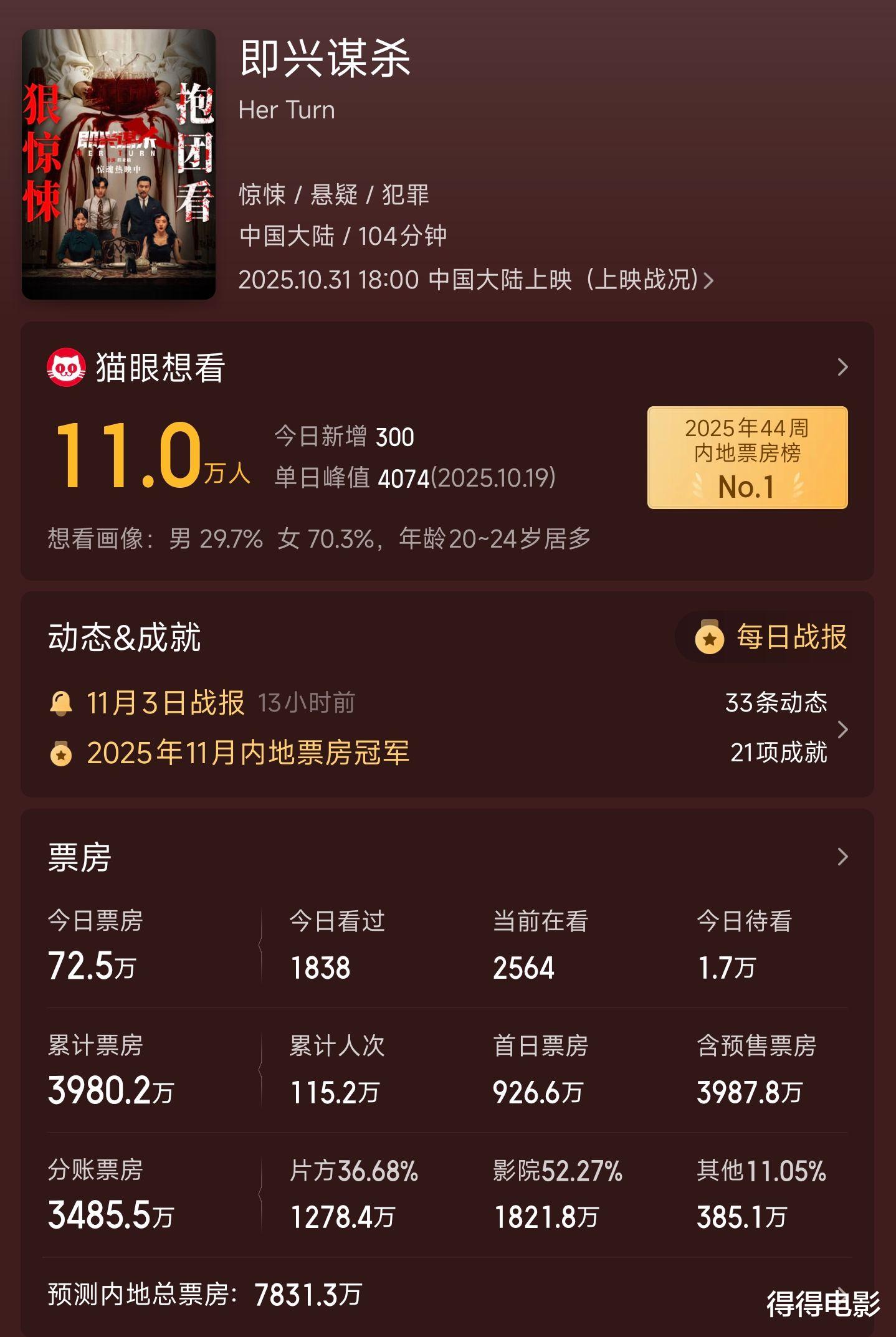This screenshot has width=896, height=1337.
Task: Show all 33条动态 and 21项成就
Action: (x=842, y=729)
